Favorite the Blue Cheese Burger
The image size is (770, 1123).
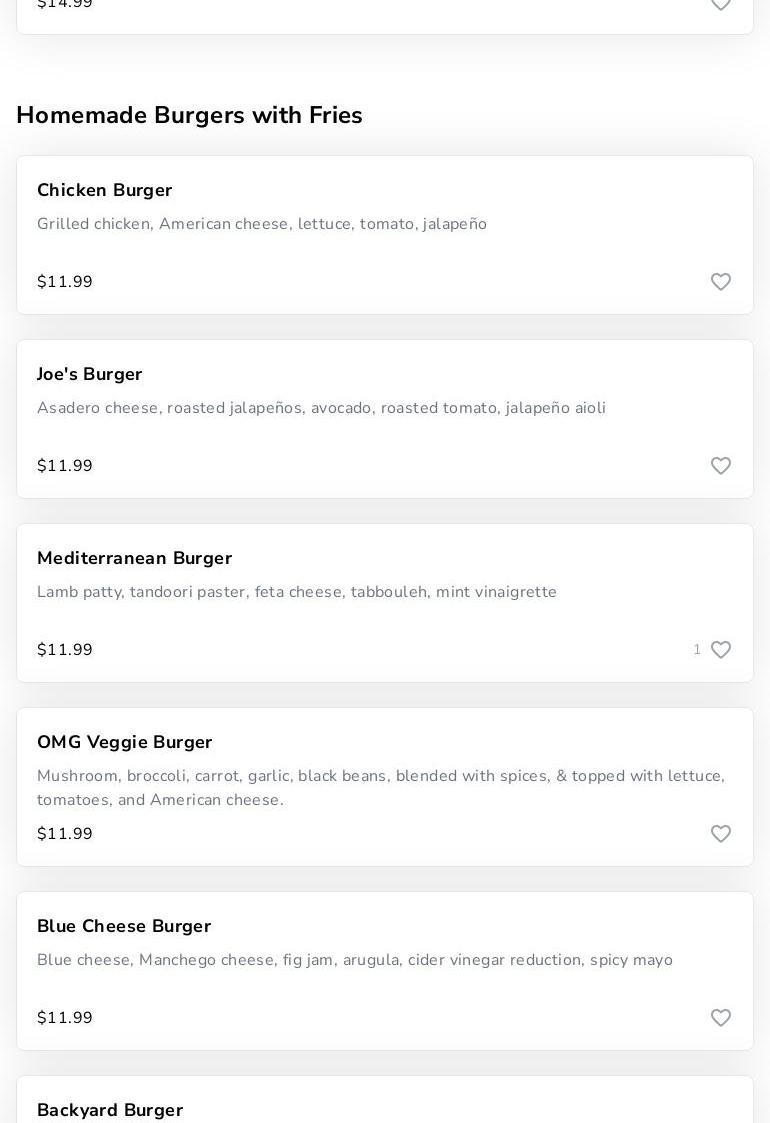click(720, 1018)
